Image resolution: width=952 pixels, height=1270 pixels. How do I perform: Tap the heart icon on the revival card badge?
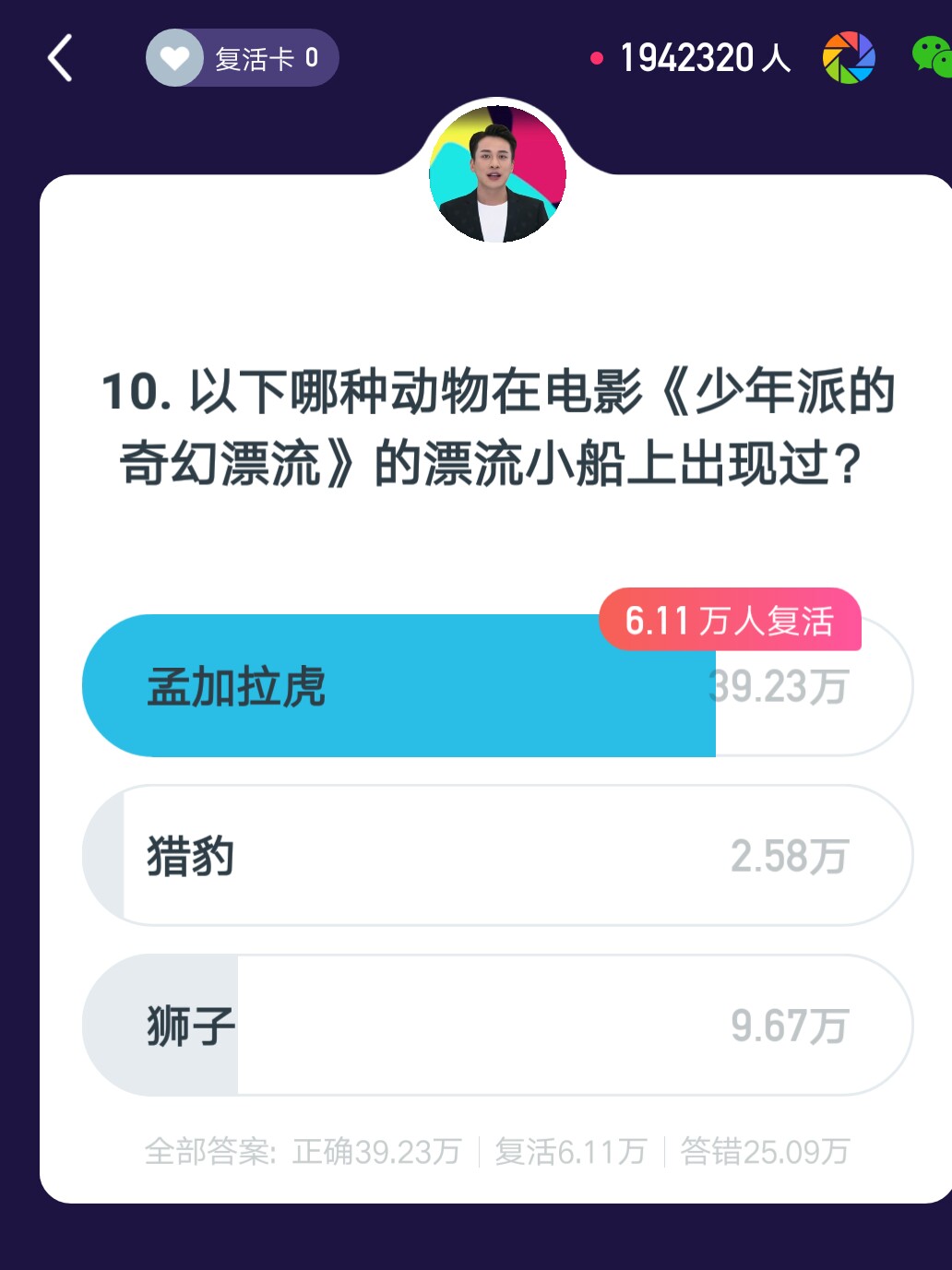click(x=173, y=59)
